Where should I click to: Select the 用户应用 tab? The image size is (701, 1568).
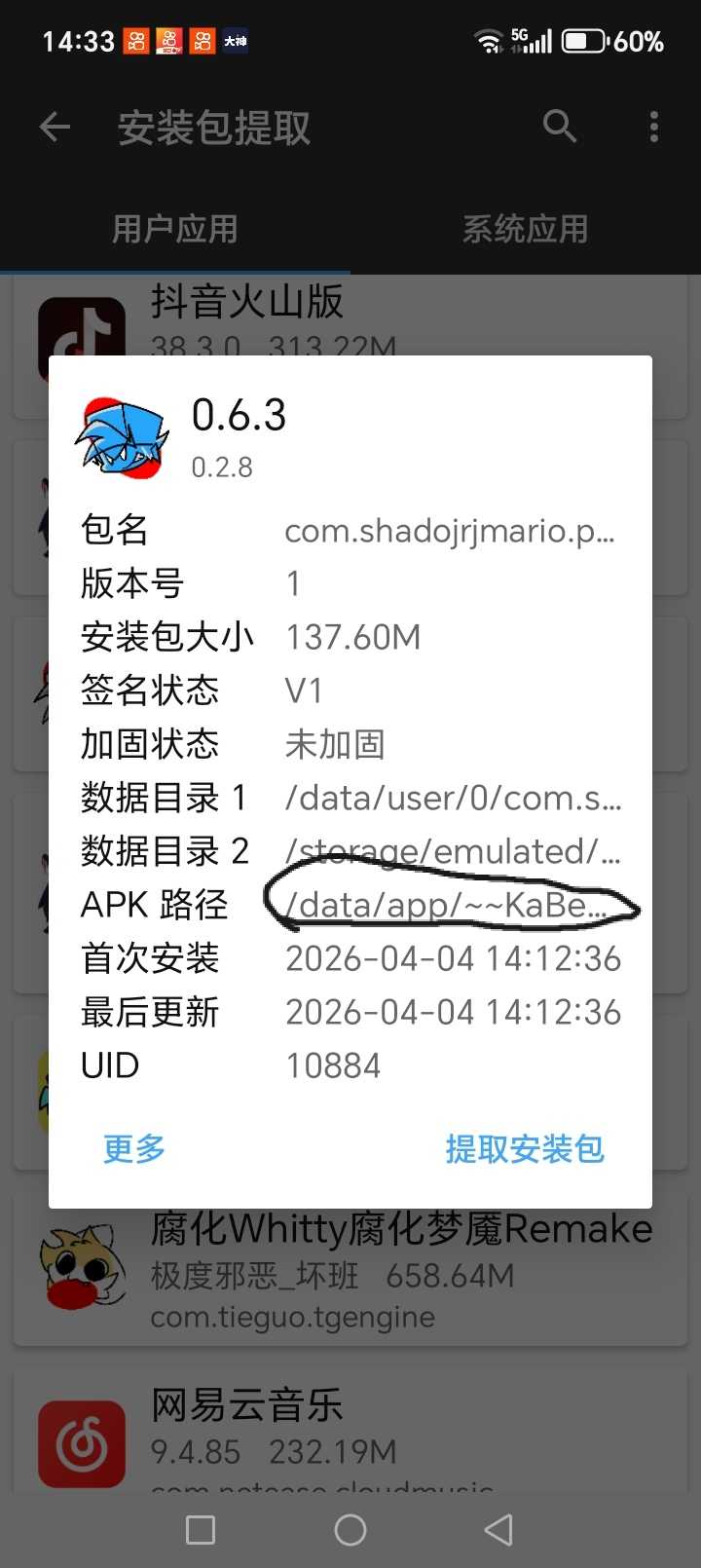[x=175, y=229]
